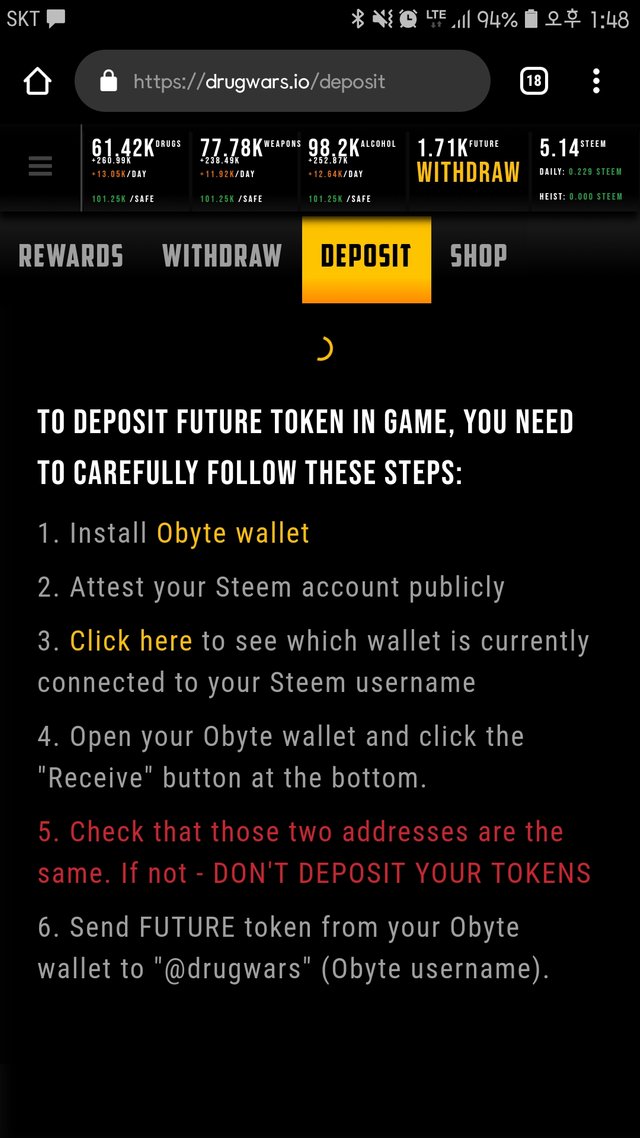The height and width of the screenshot is (1138, 640).
Task: Go to the browser home page
Action: (37, 81)
